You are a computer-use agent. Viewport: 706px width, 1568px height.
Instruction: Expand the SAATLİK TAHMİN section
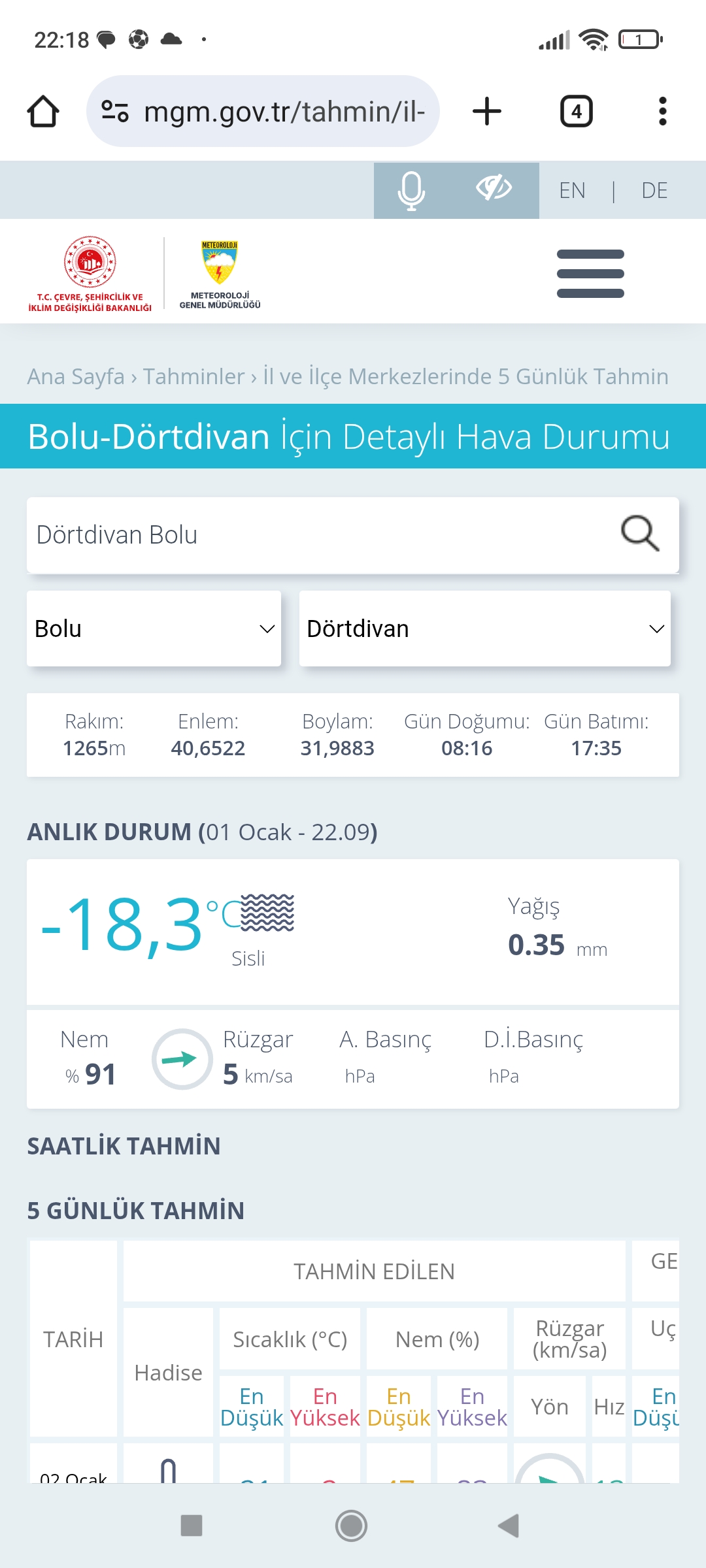[x=124, y=1146]
